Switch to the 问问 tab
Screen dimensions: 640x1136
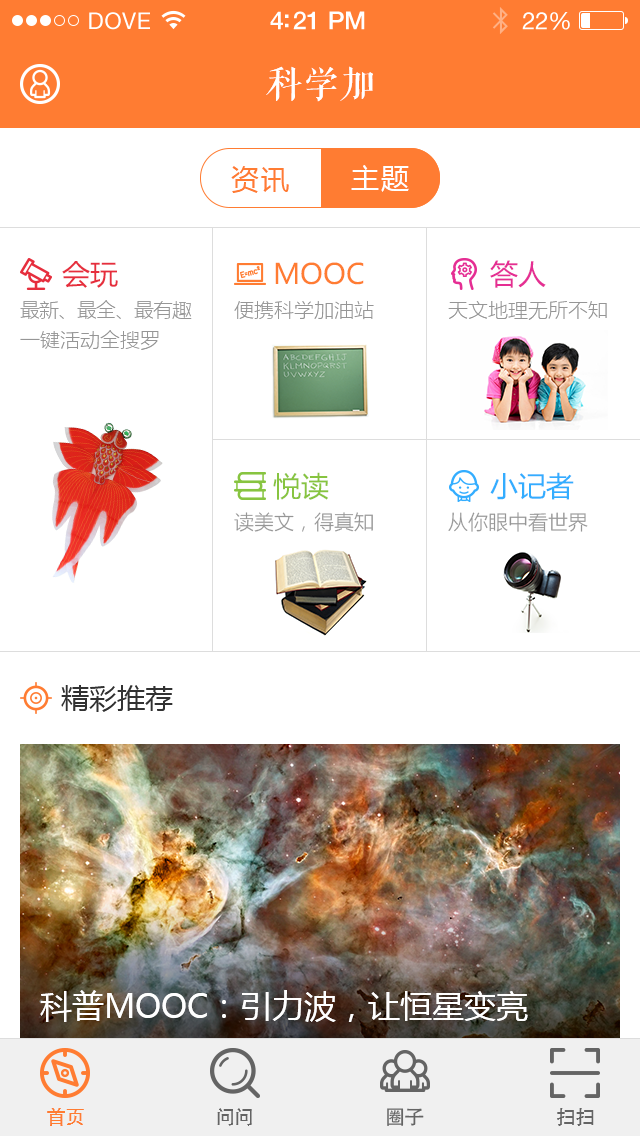pyautogui.click(x=235, y=1087)
